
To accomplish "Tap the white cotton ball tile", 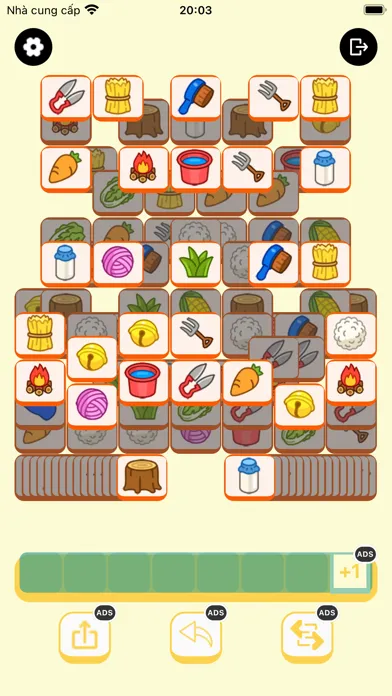I will 351,335.
